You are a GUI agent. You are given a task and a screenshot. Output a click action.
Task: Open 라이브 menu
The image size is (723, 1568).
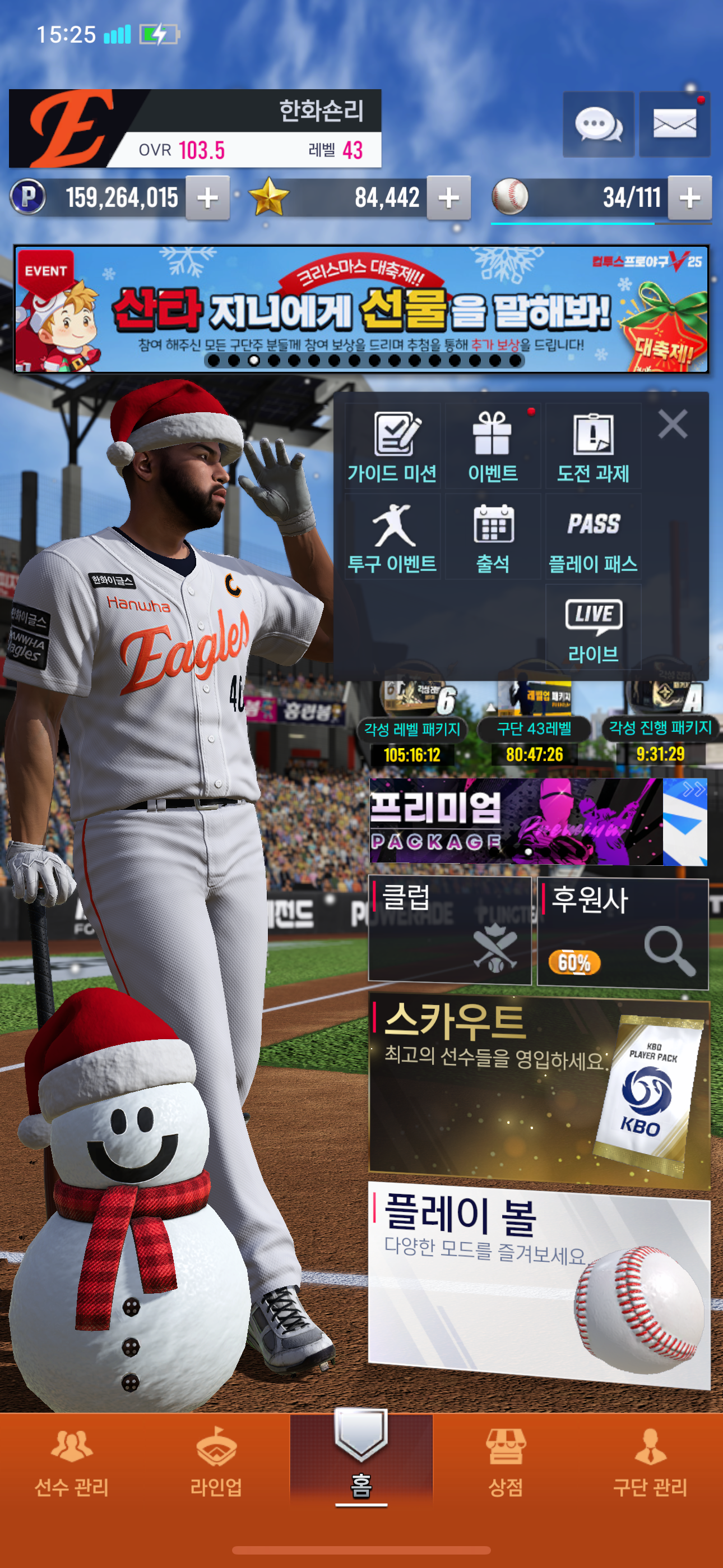click(x=593, y=628)
